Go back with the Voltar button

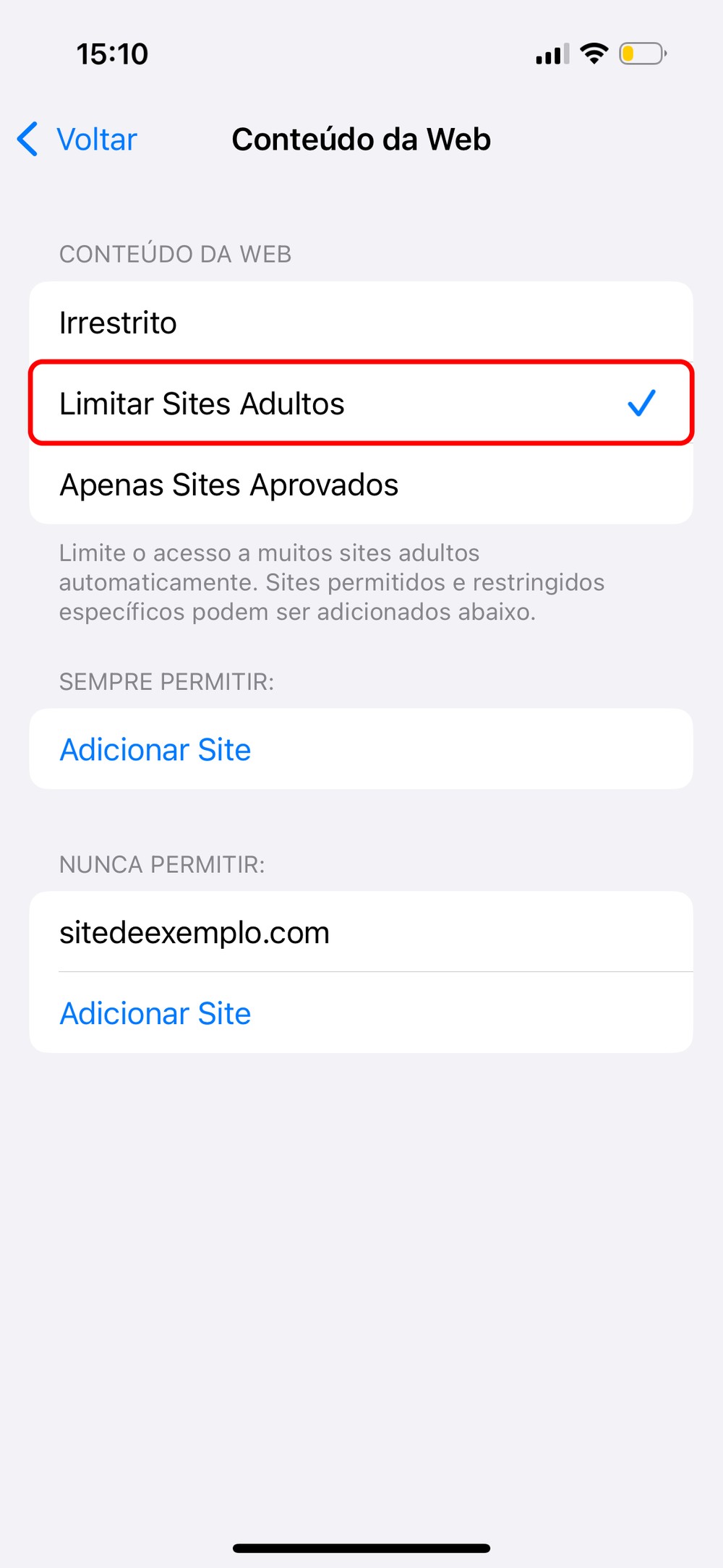(x=78, y=140)
